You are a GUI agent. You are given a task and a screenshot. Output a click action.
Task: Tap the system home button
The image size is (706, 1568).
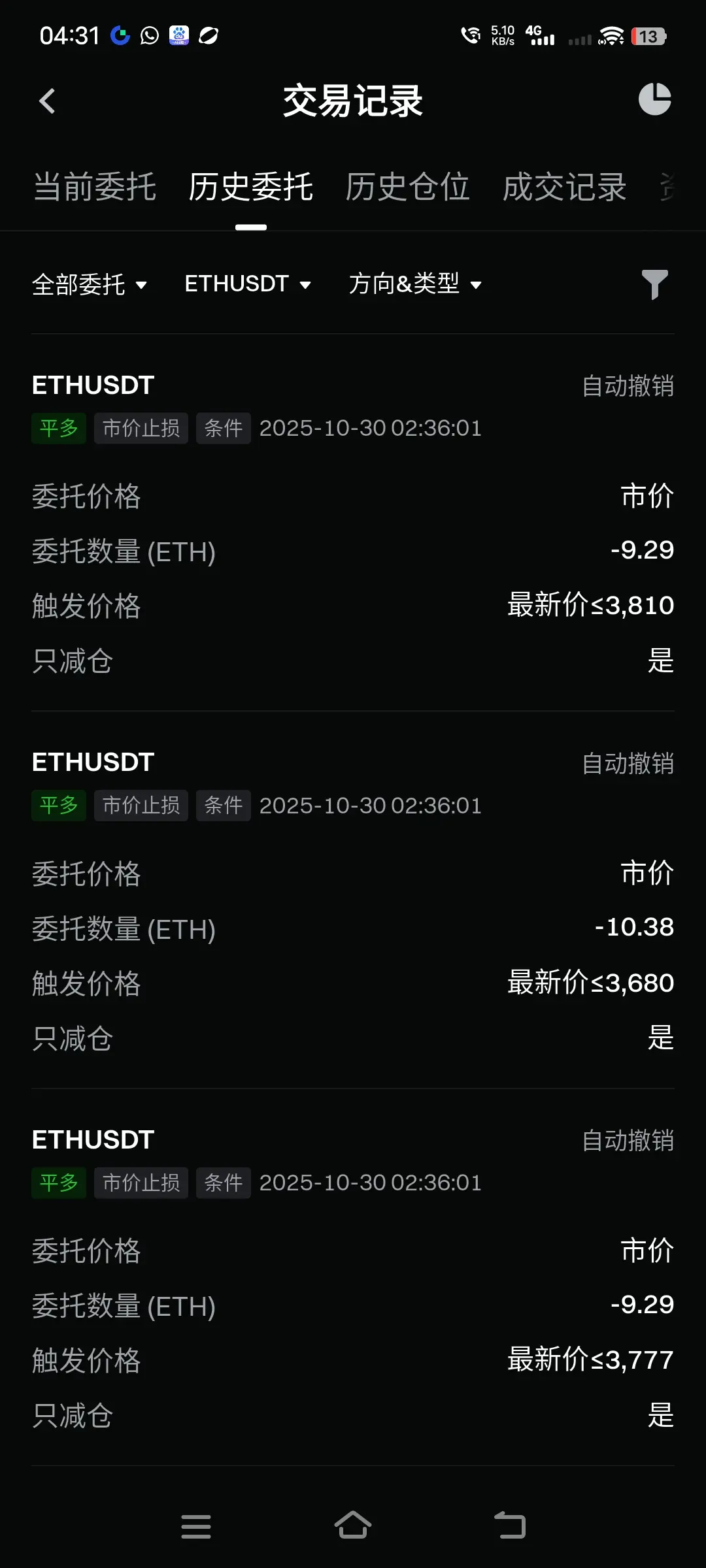pyautogui.click(x=353, y=1526)
